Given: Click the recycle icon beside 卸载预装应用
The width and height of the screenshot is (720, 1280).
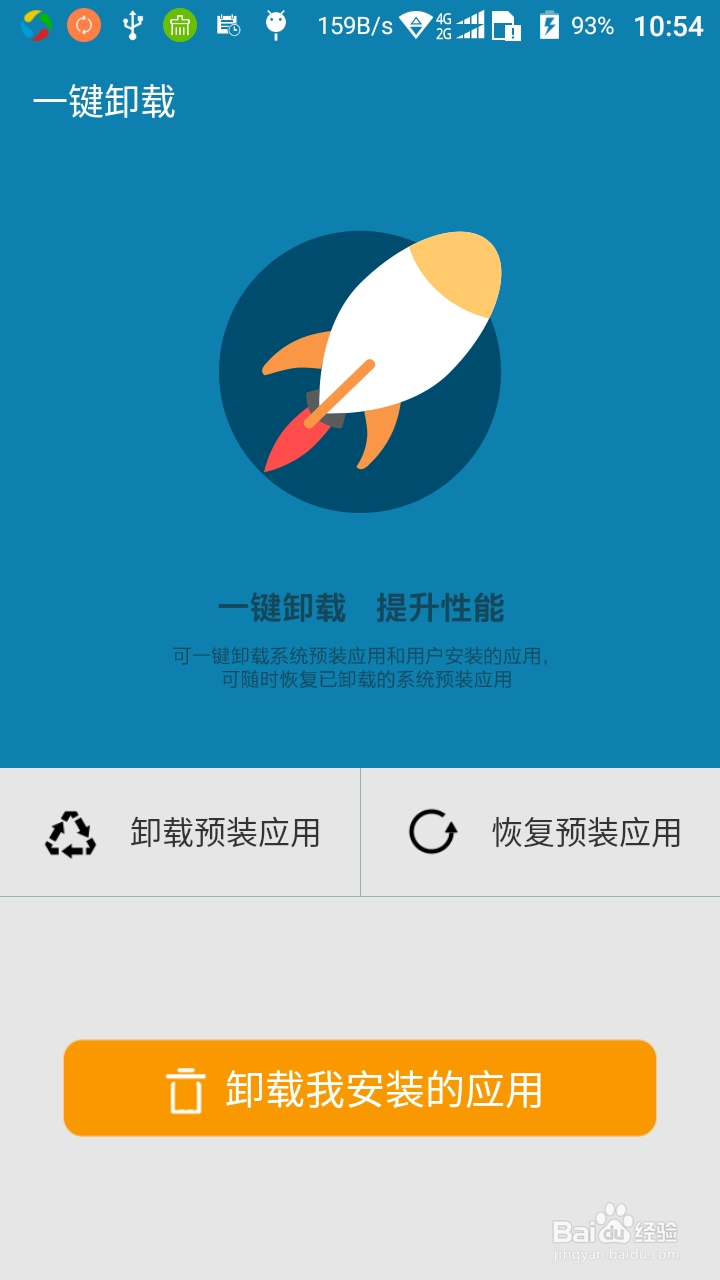Looking at the screenshot, I should [x=68, y=832].
